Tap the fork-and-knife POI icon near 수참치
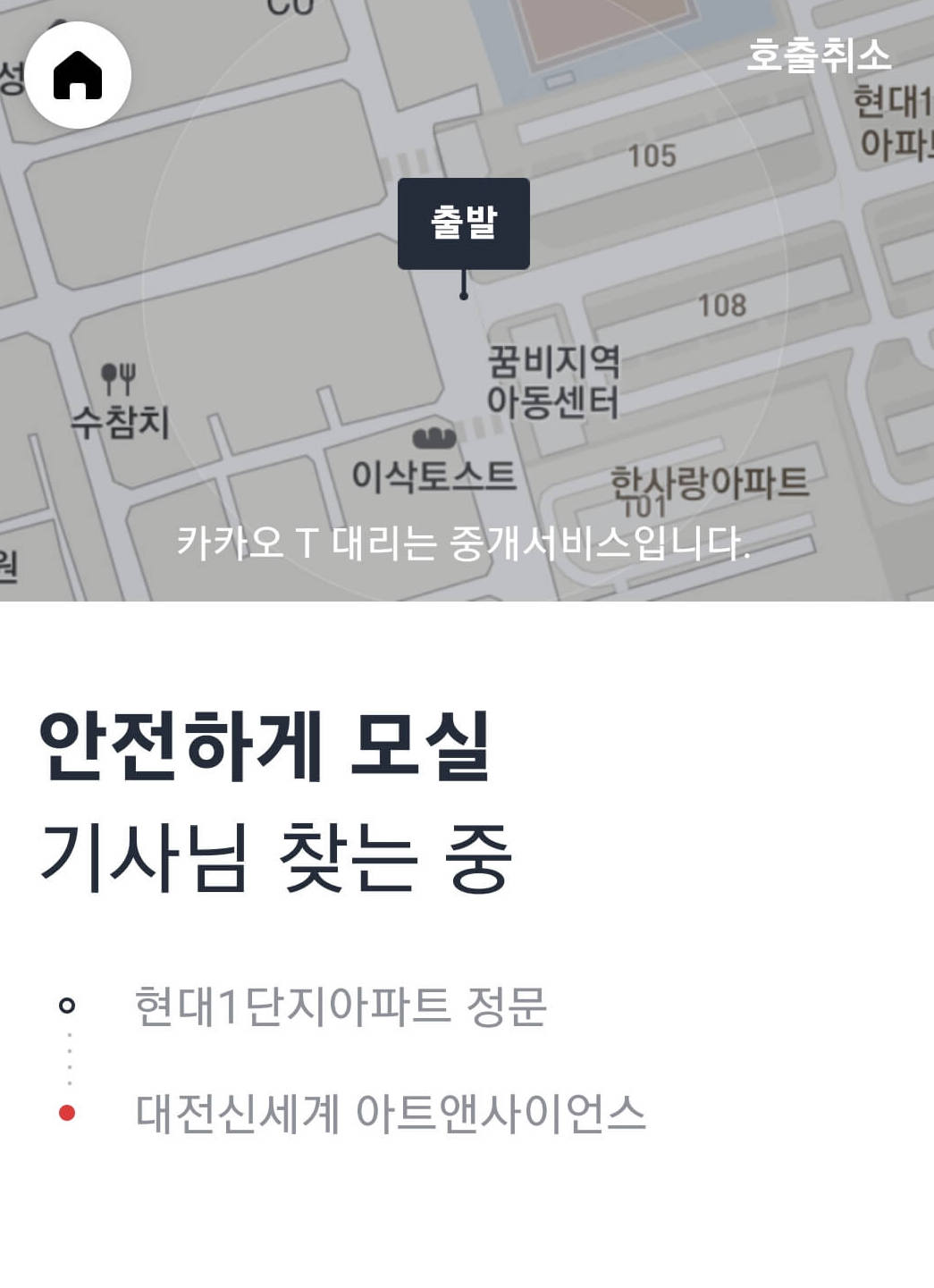This screenshot has width=934, height=1288. tap(117, 379)
